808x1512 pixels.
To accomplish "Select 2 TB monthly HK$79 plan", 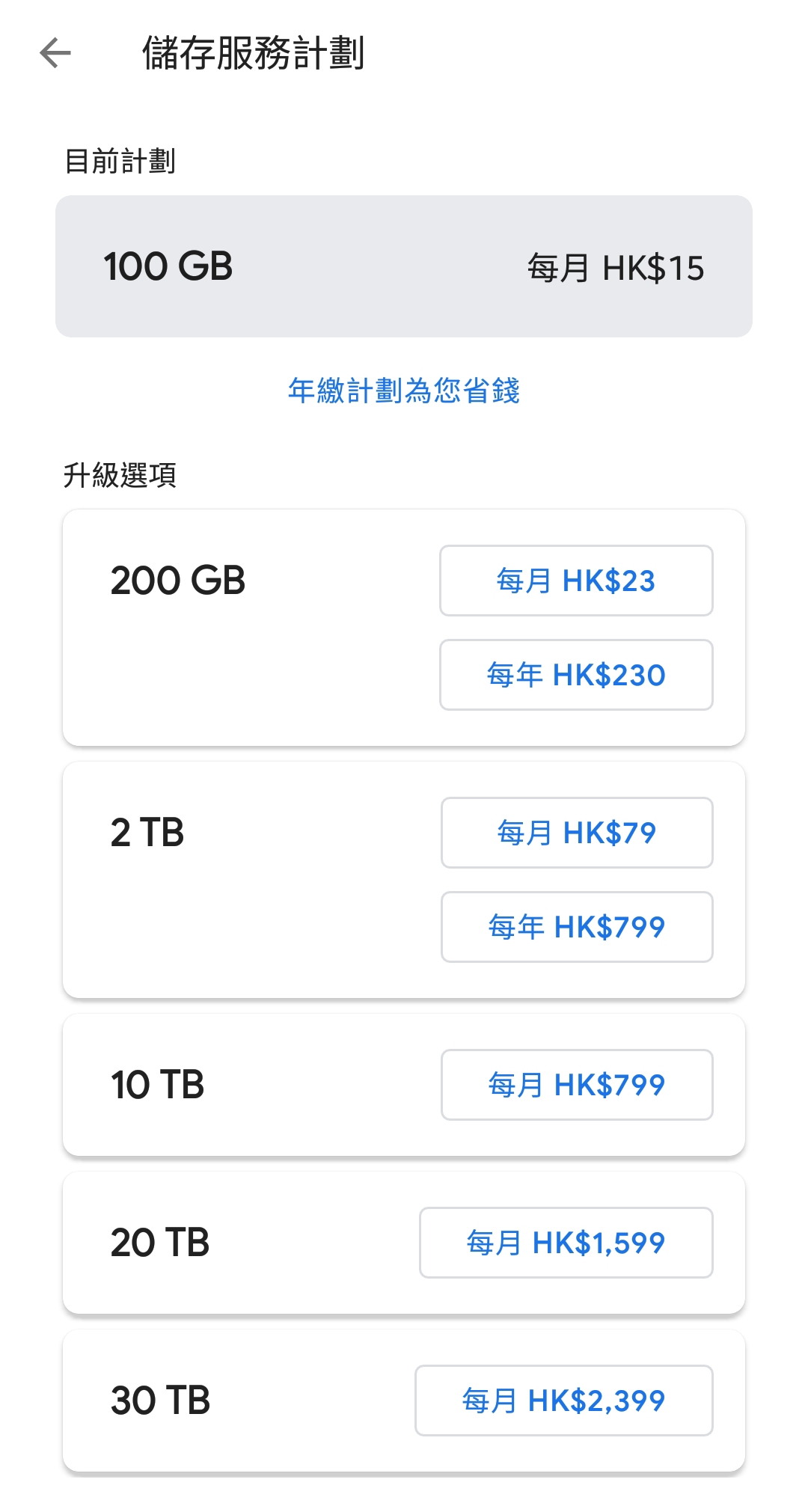I will point(576,833).
